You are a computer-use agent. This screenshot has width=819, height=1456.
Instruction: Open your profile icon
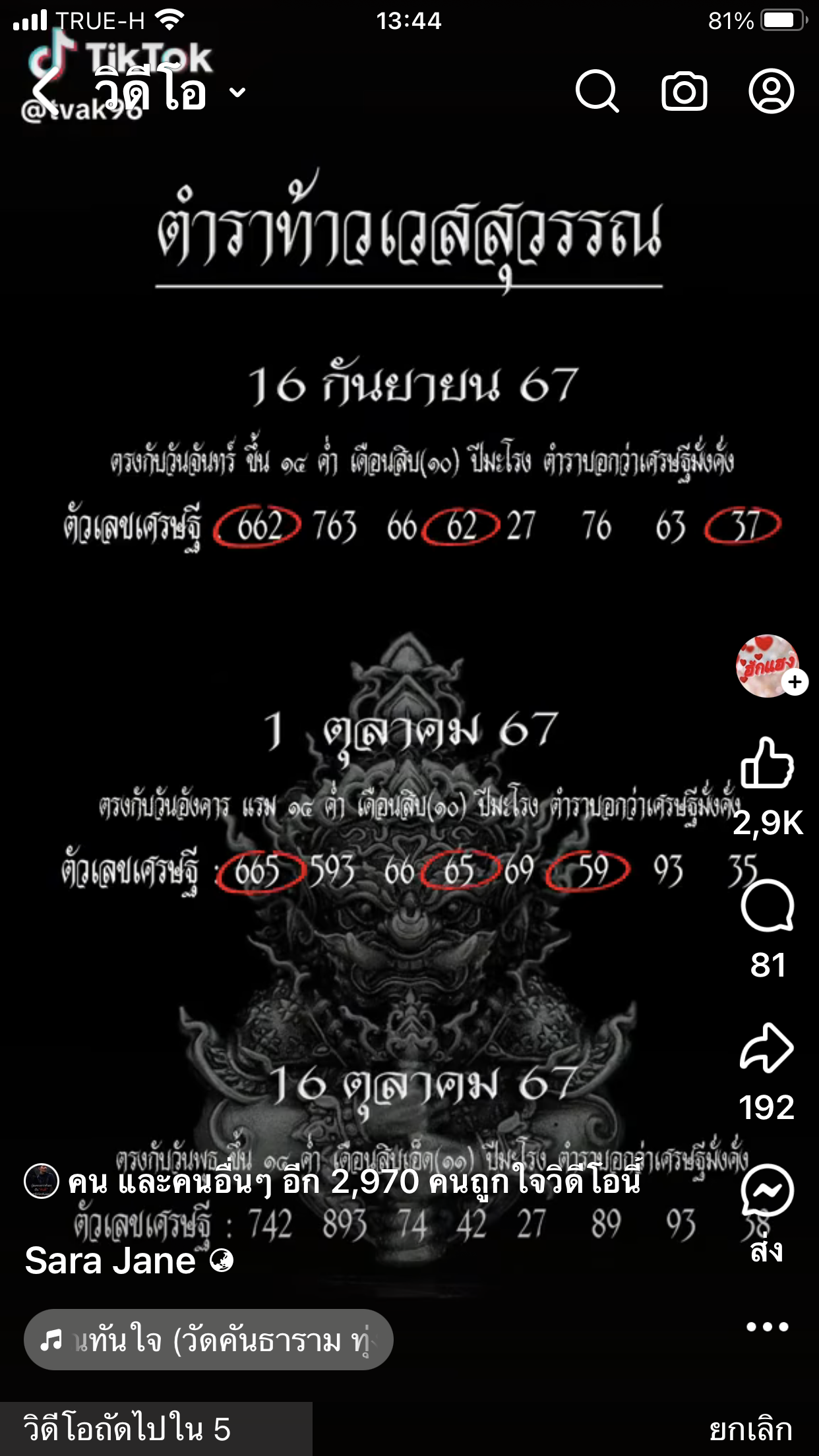pos(771,91)
